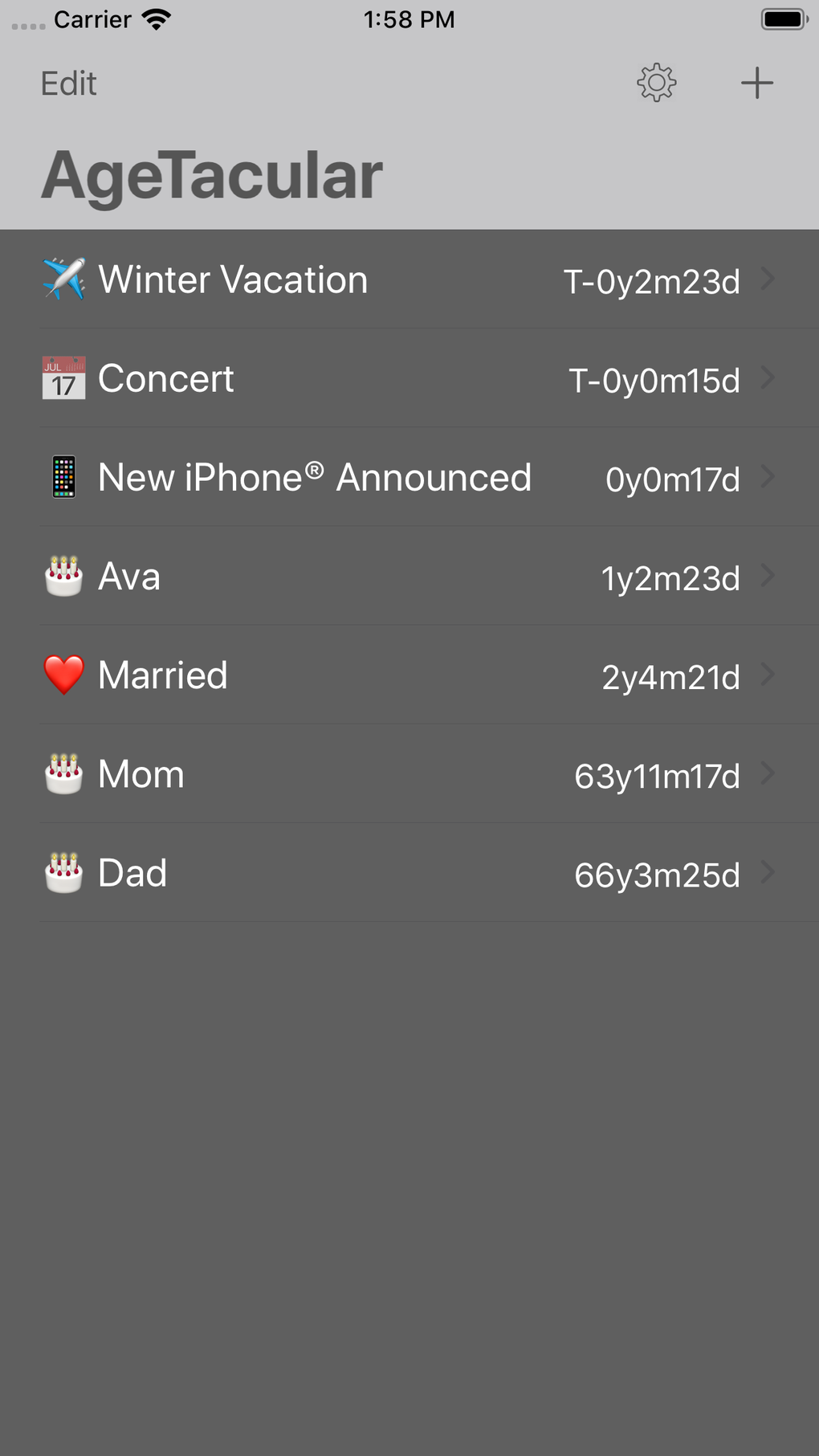
Task: Open New iPhone Announced entry
Action: tap(409, 478)
